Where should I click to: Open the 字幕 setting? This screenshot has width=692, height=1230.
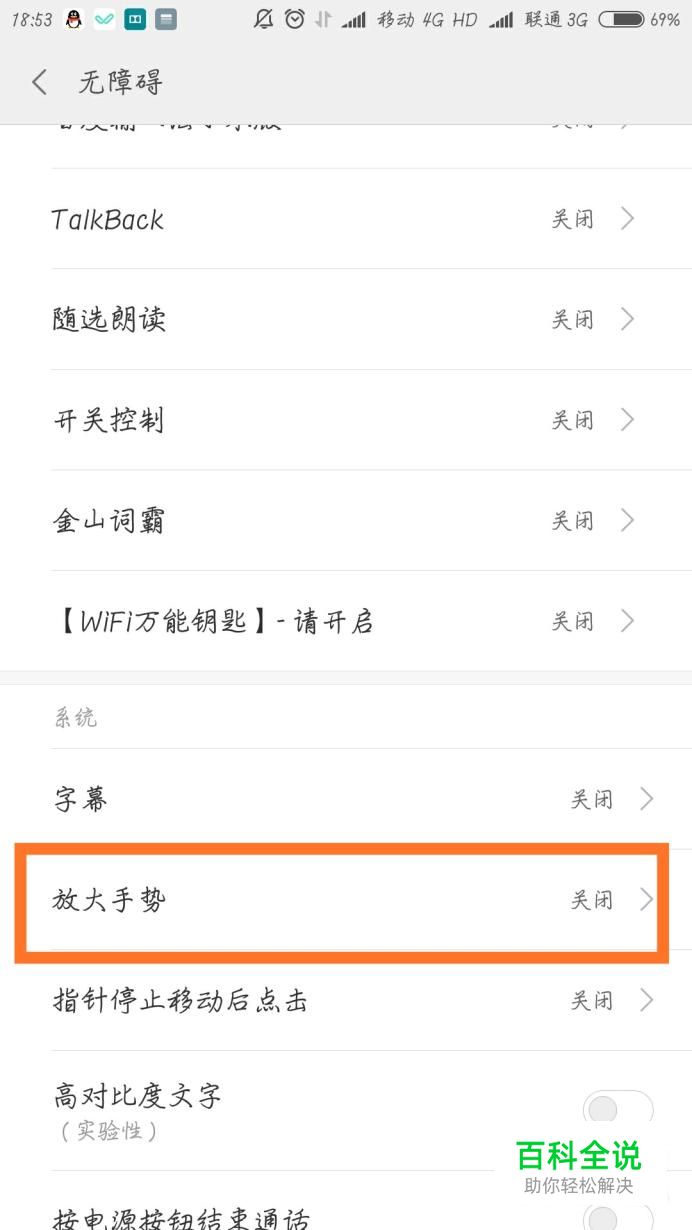point(346,799)
